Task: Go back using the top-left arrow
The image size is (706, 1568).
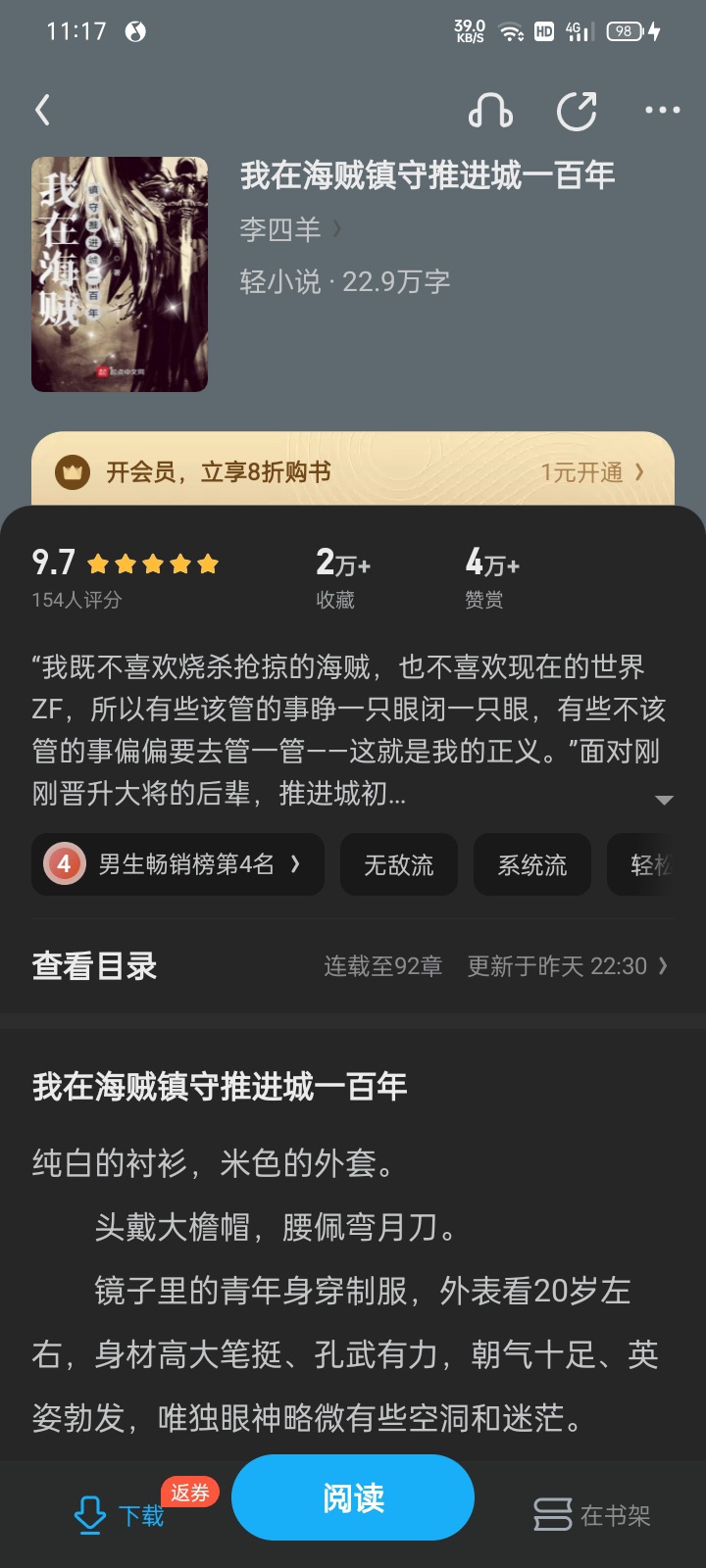Action: point(43,110)
